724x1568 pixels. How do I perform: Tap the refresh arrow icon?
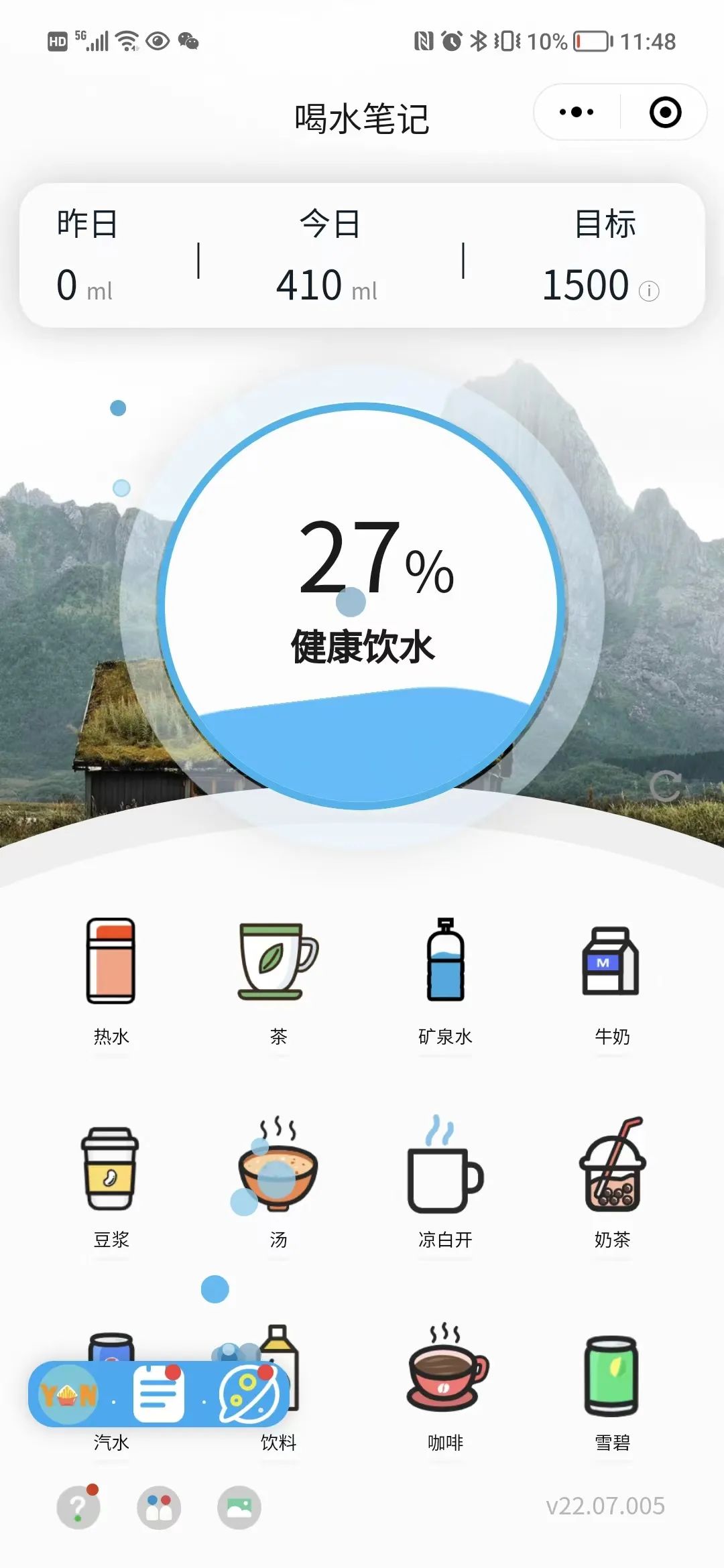point(665,786)
